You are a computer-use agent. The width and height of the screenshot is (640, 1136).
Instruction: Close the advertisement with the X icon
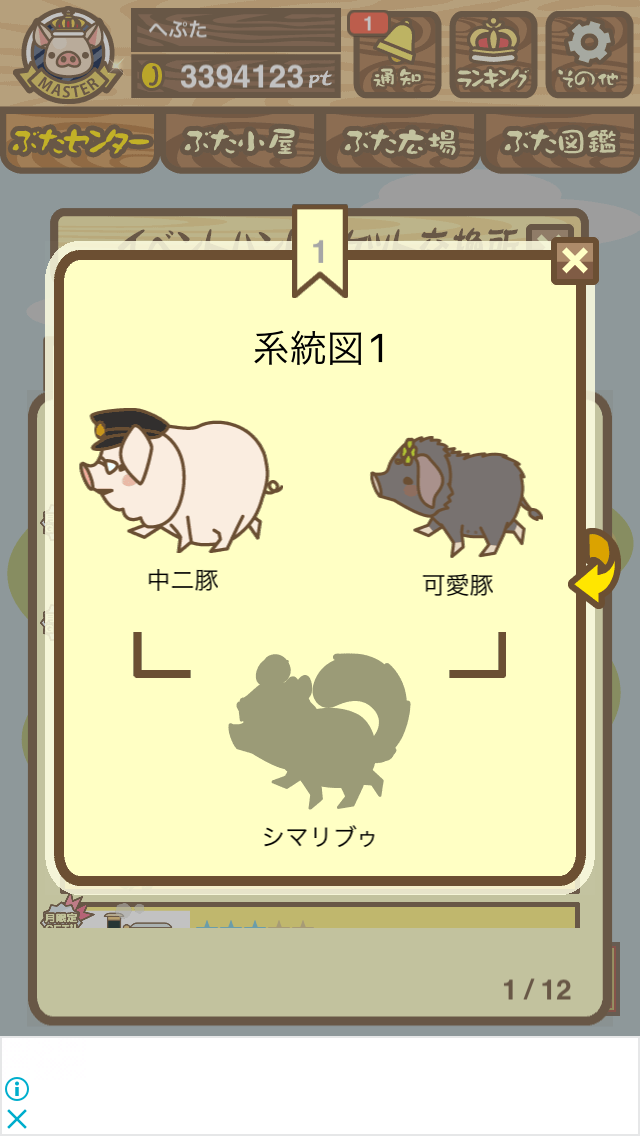(17, 1119)
